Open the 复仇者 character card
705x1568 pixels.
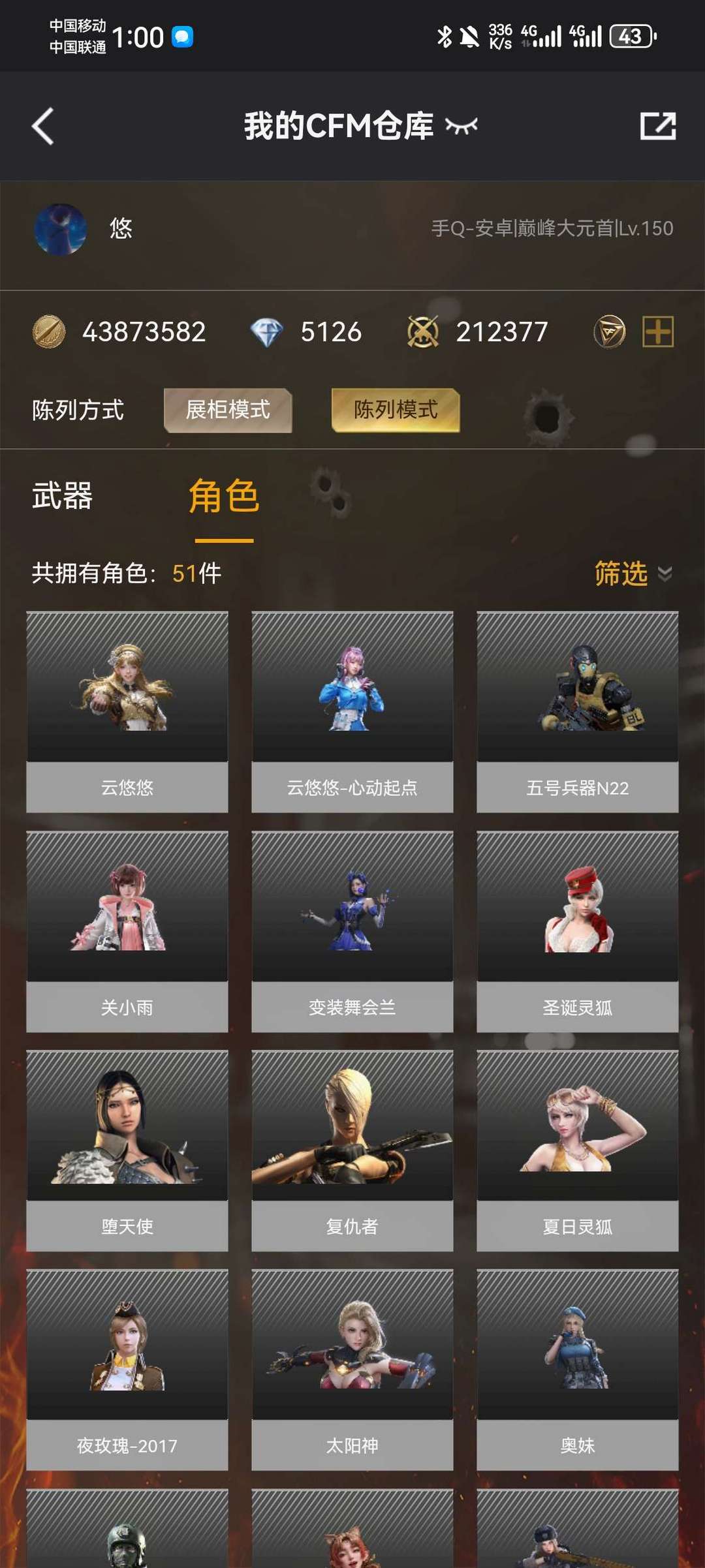pyautogui.click(x=352, y=1150)
